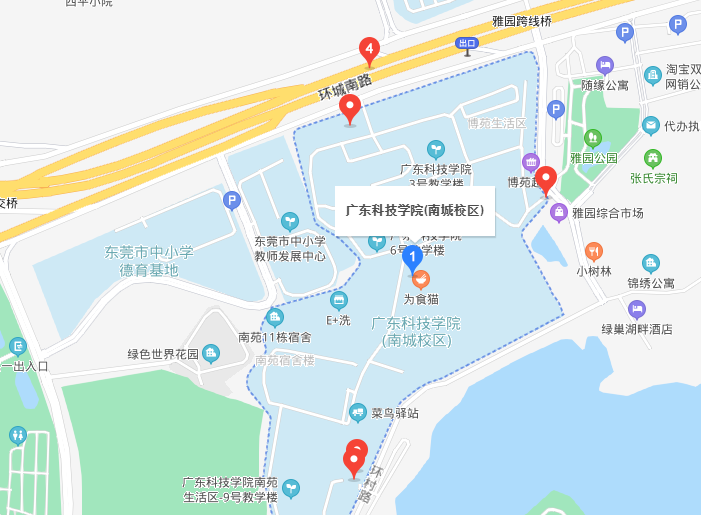Tap the red marker beside 博苑生活区
This screenshot has height=515, width=701.
546,180
